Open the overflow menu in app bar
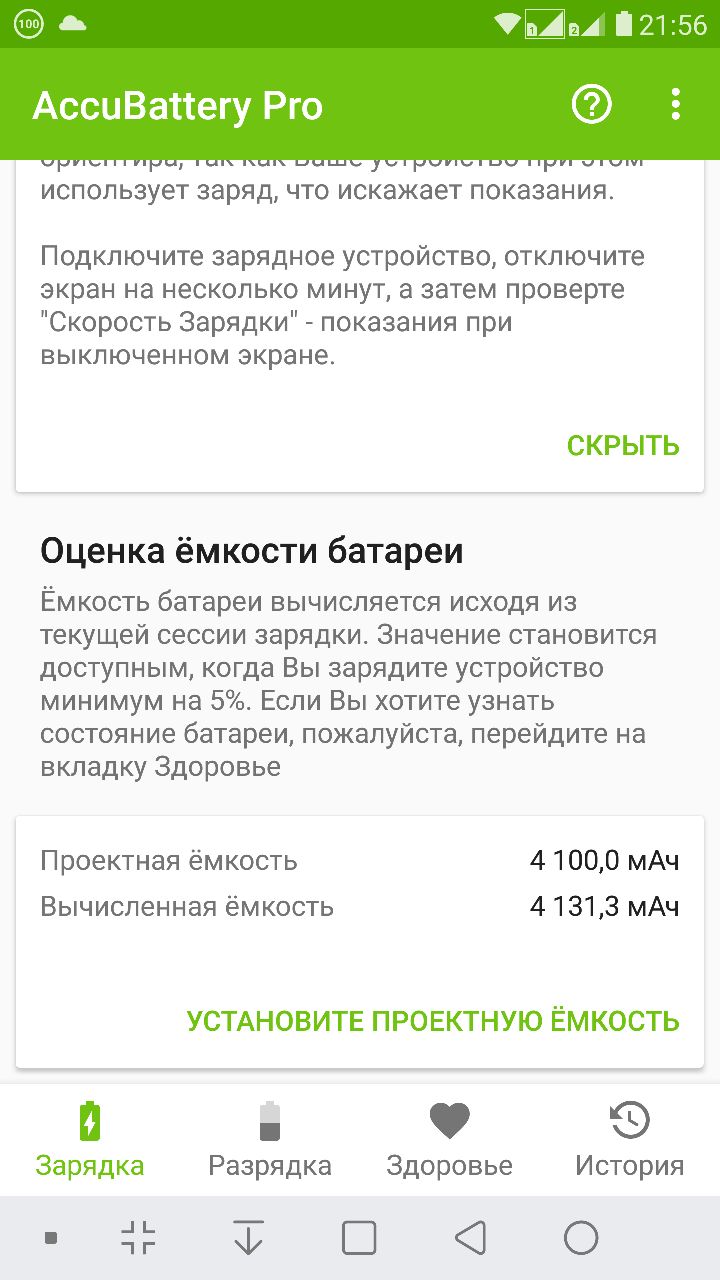The image size is (720, 1280). coord(676,104)
